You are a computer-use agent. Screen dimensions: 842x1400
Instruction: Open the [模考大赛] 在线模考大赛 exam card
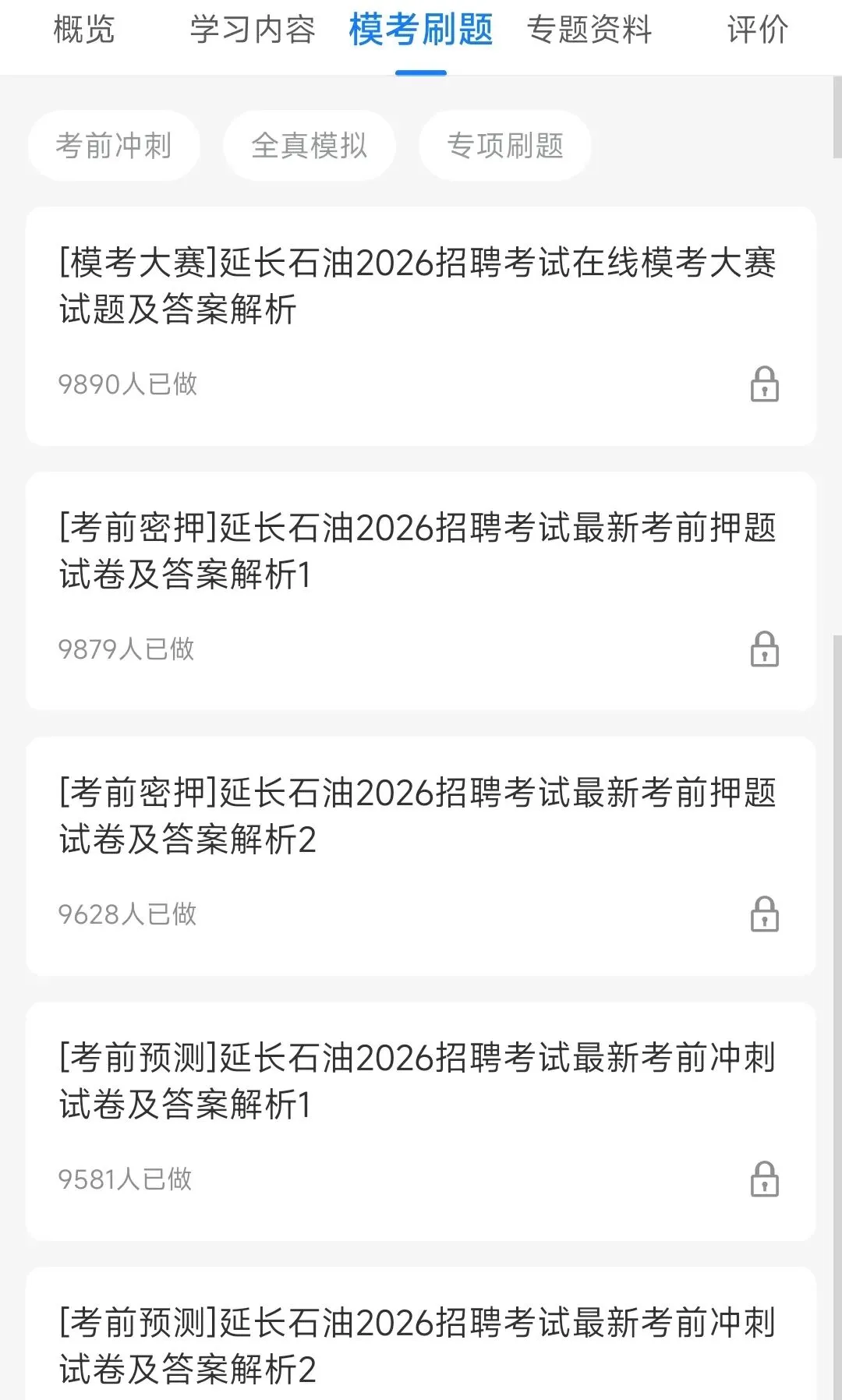click(418, 286)
